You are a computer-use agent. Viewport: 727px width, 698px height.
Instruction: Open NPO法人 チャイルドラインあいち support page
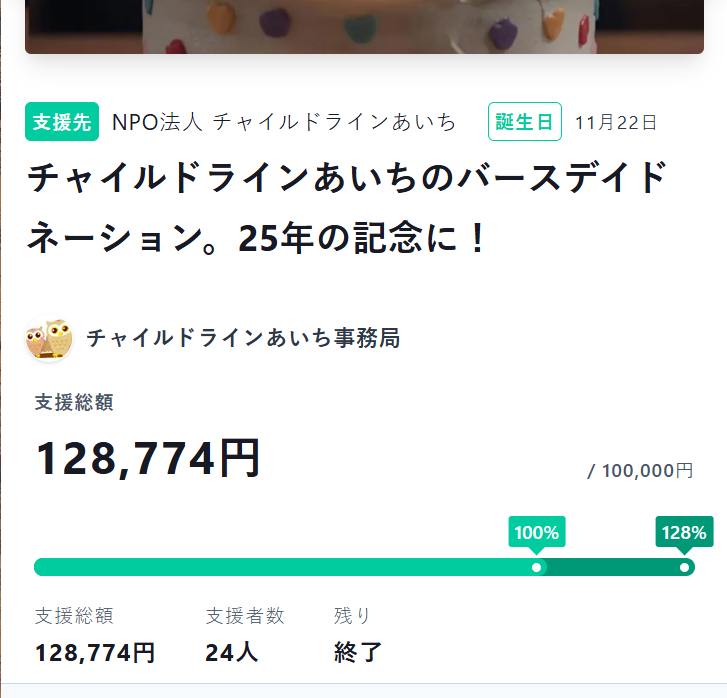click(283, 122)
